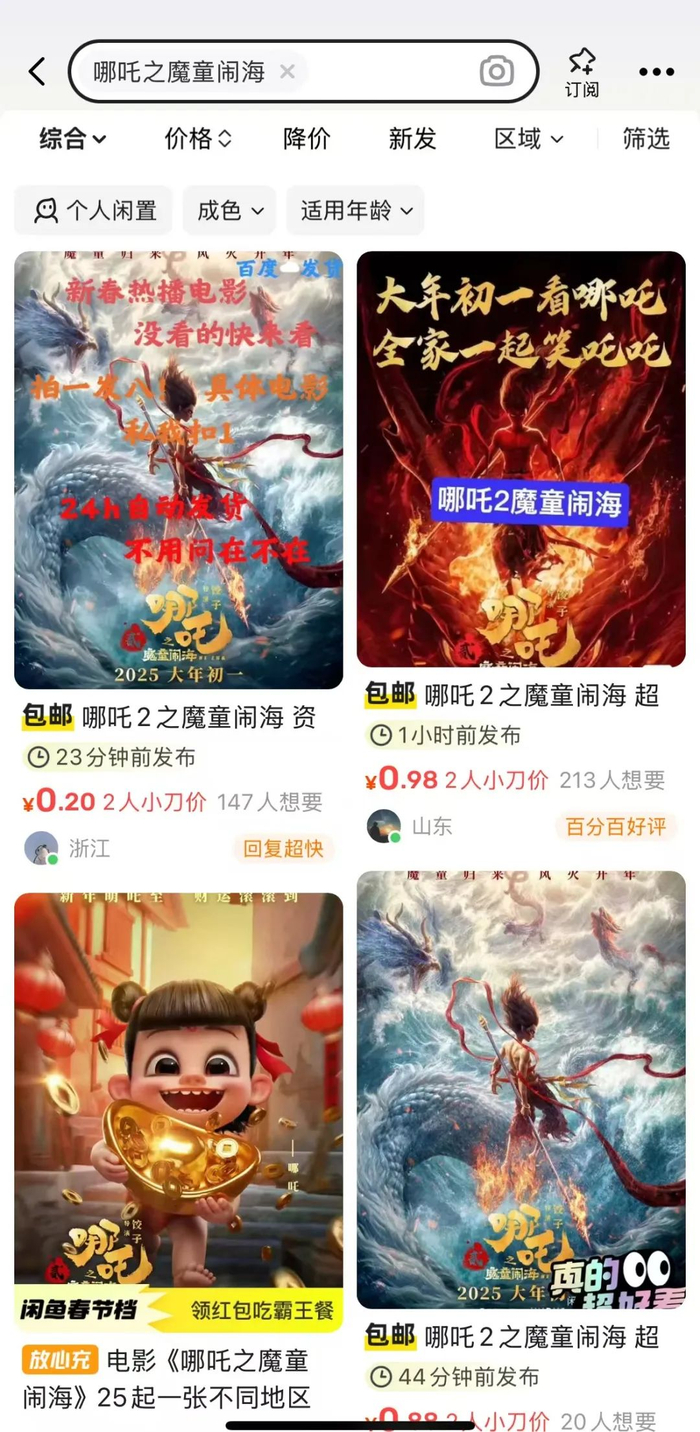This screenshot has height=1432, width=700.
Task: Open the ¥0.20 listing from 浙江
Action: coord(178,470)
